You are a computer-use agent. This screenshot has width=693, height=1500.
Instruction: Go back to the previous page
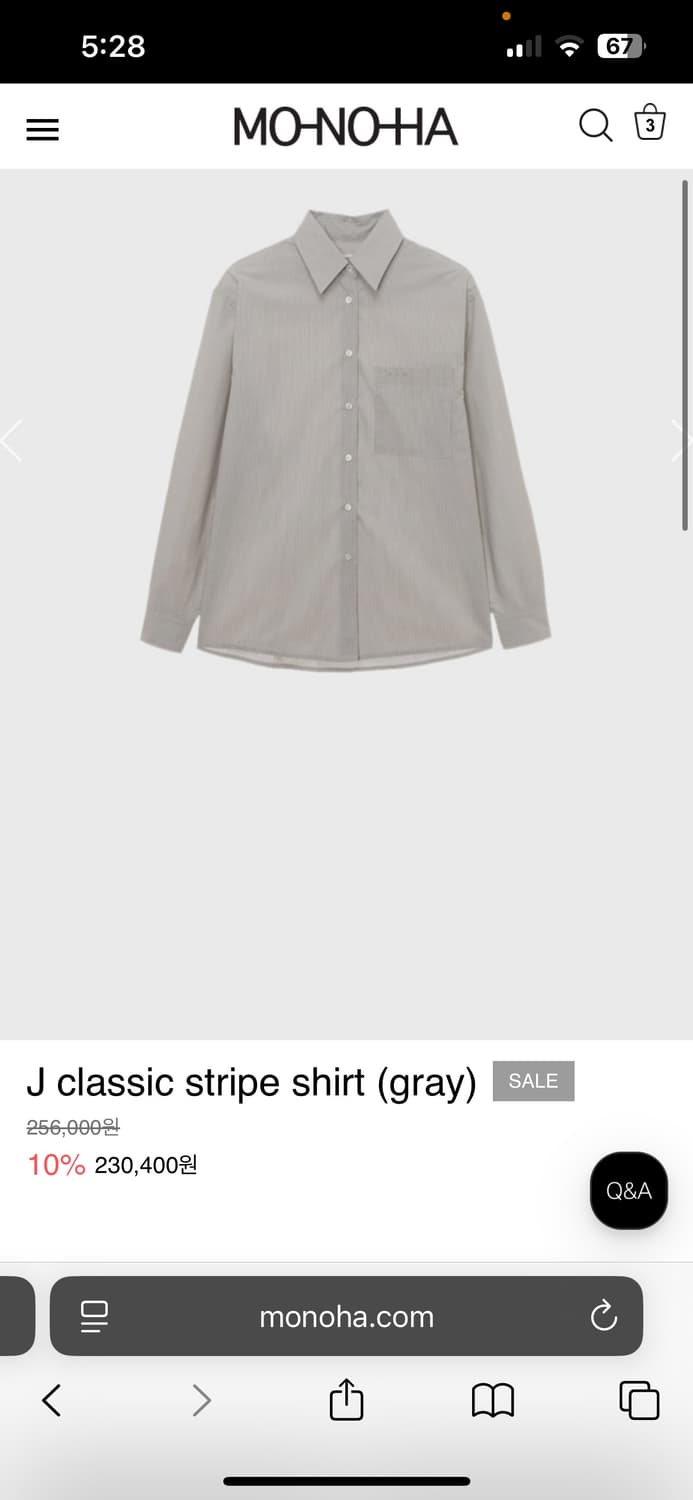click(52, 1400)
